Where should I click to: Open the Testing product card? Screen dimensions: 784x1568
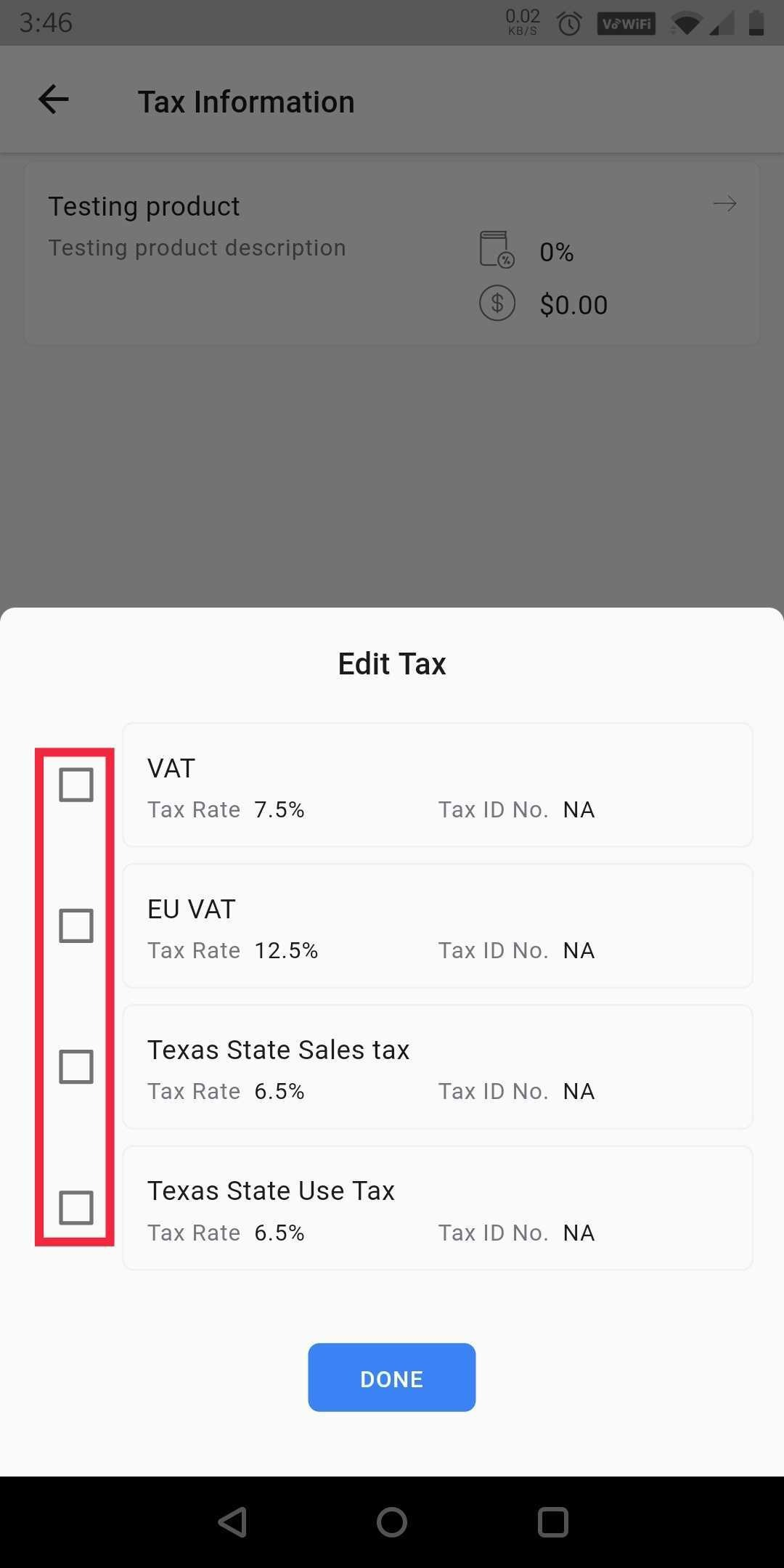pyautogui.click(x=392, y=253)
